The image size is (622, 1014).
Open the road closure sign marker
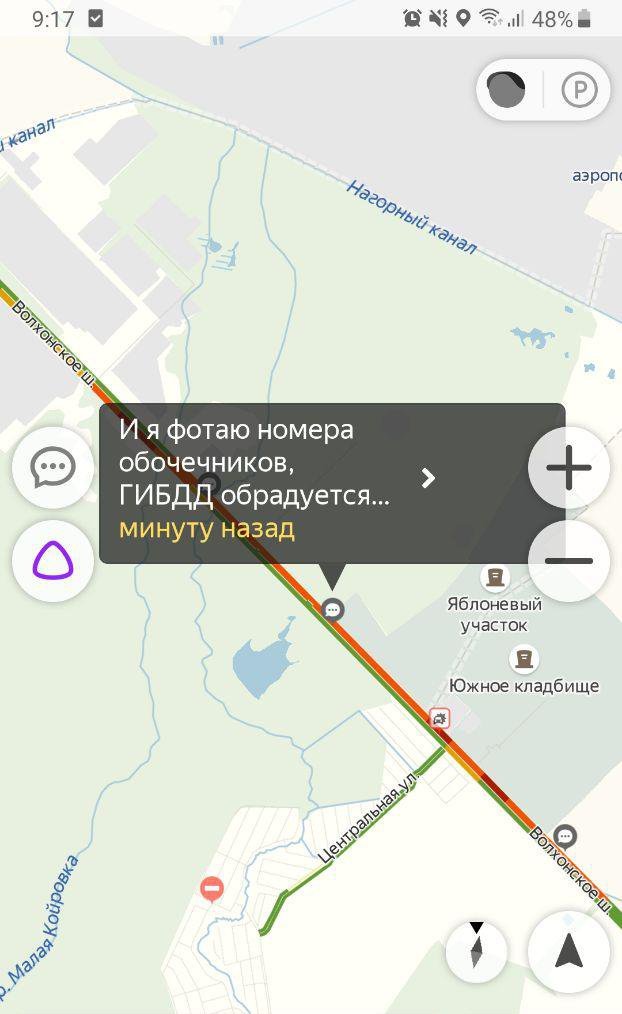point(211,888)
